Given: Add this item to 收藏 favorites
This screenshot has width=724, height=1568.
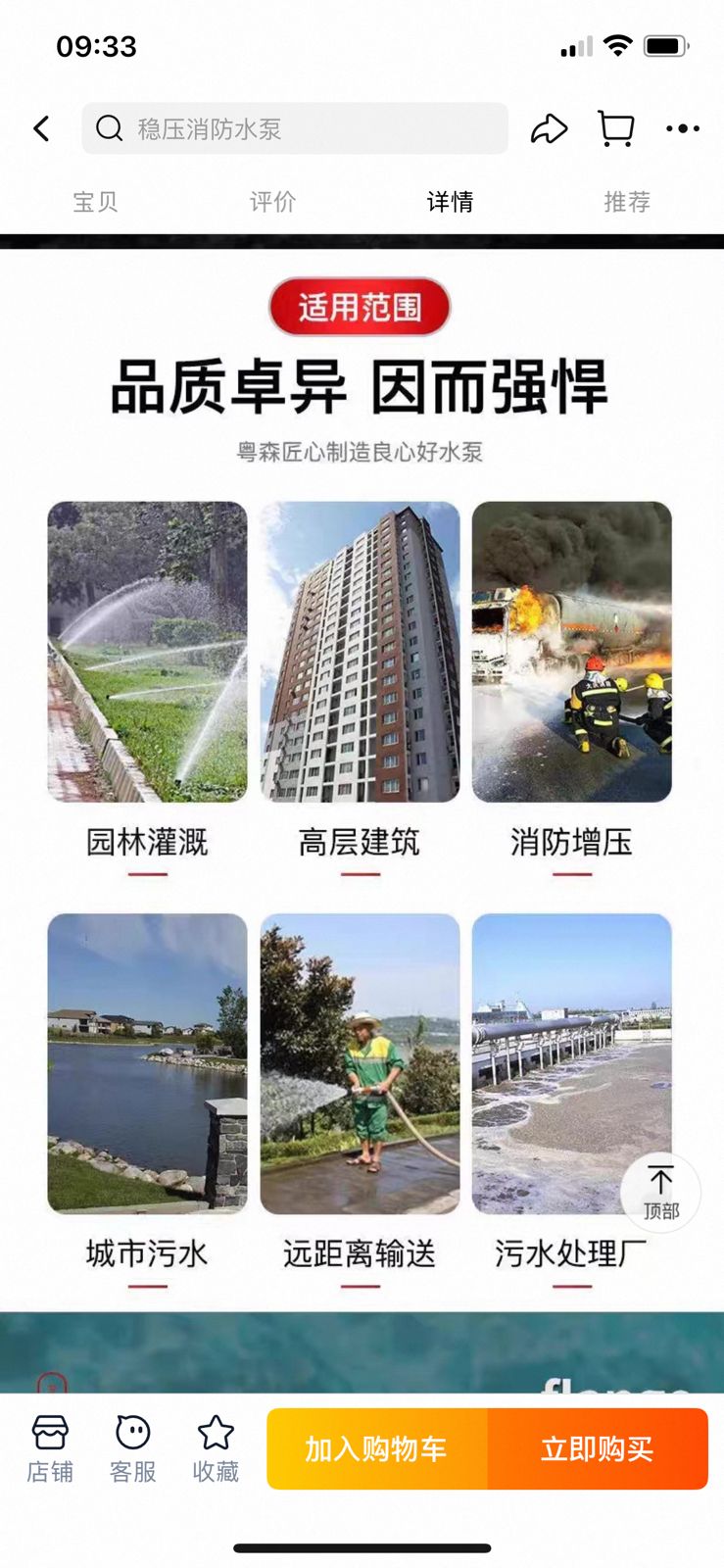Looking at the screenshot, I should [216, 1448].
